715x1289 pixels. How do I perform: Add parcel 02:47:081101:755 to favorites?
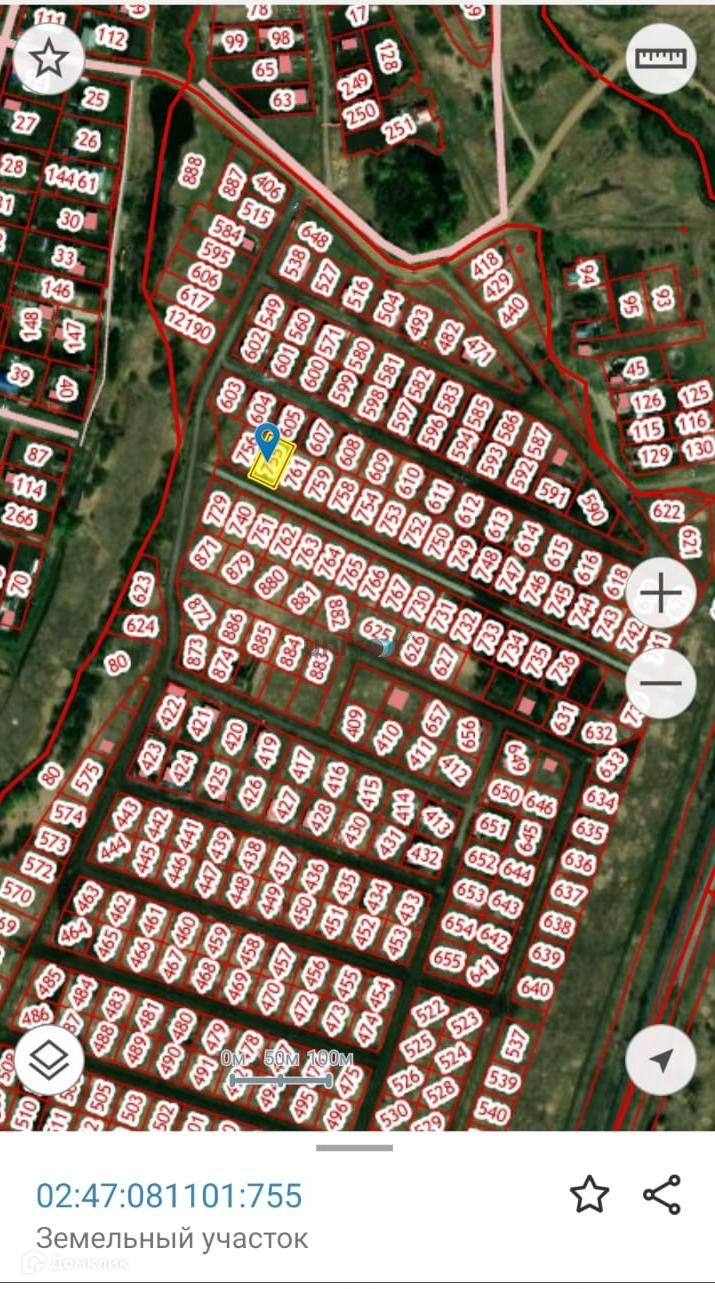(x=589, y=1194)
